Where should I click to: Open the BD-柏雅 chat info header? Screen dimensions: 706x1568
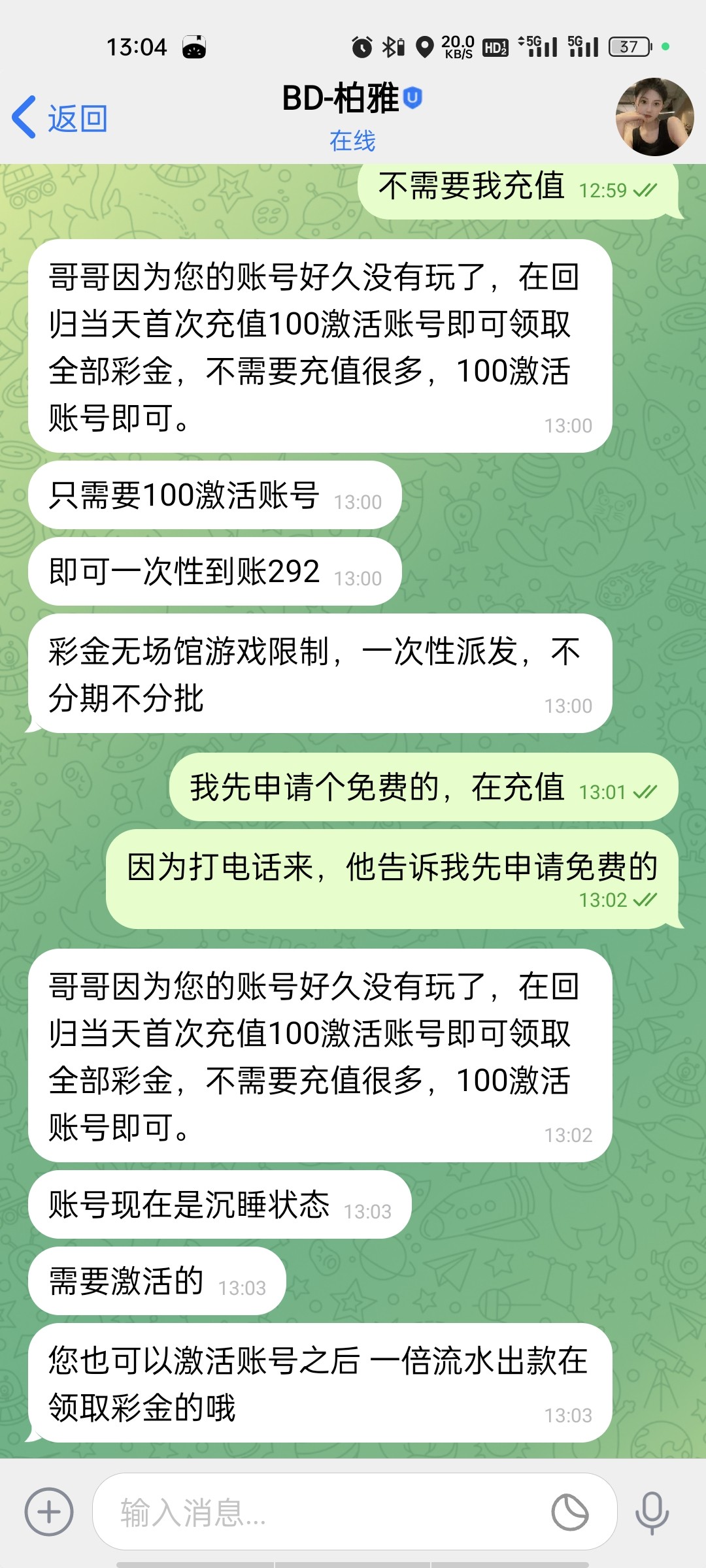click(x=352, y=116)
